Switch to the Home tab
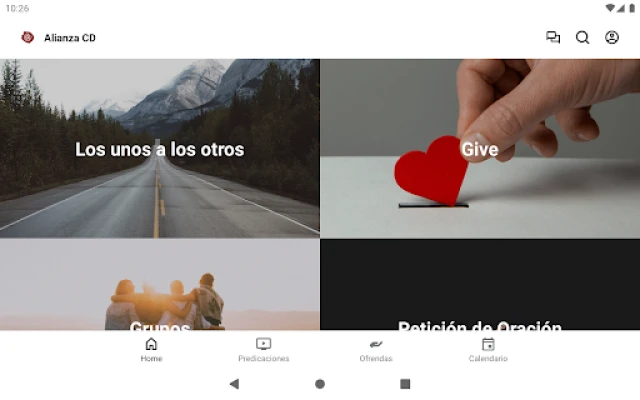Image resolution: width=640 pixels, height=400 pixels. coord(151,349)
